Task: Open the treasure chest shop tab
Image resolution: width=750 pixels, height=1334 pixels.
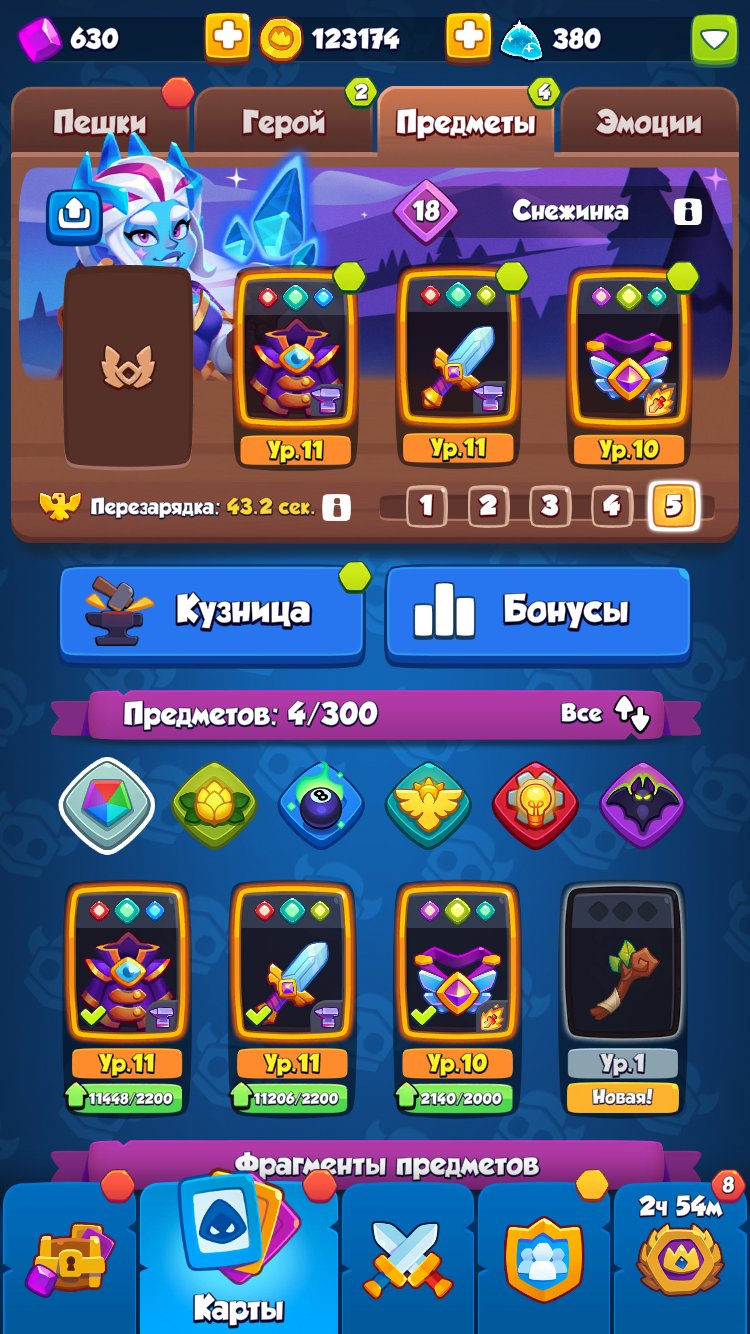Action: point(69,1260)
